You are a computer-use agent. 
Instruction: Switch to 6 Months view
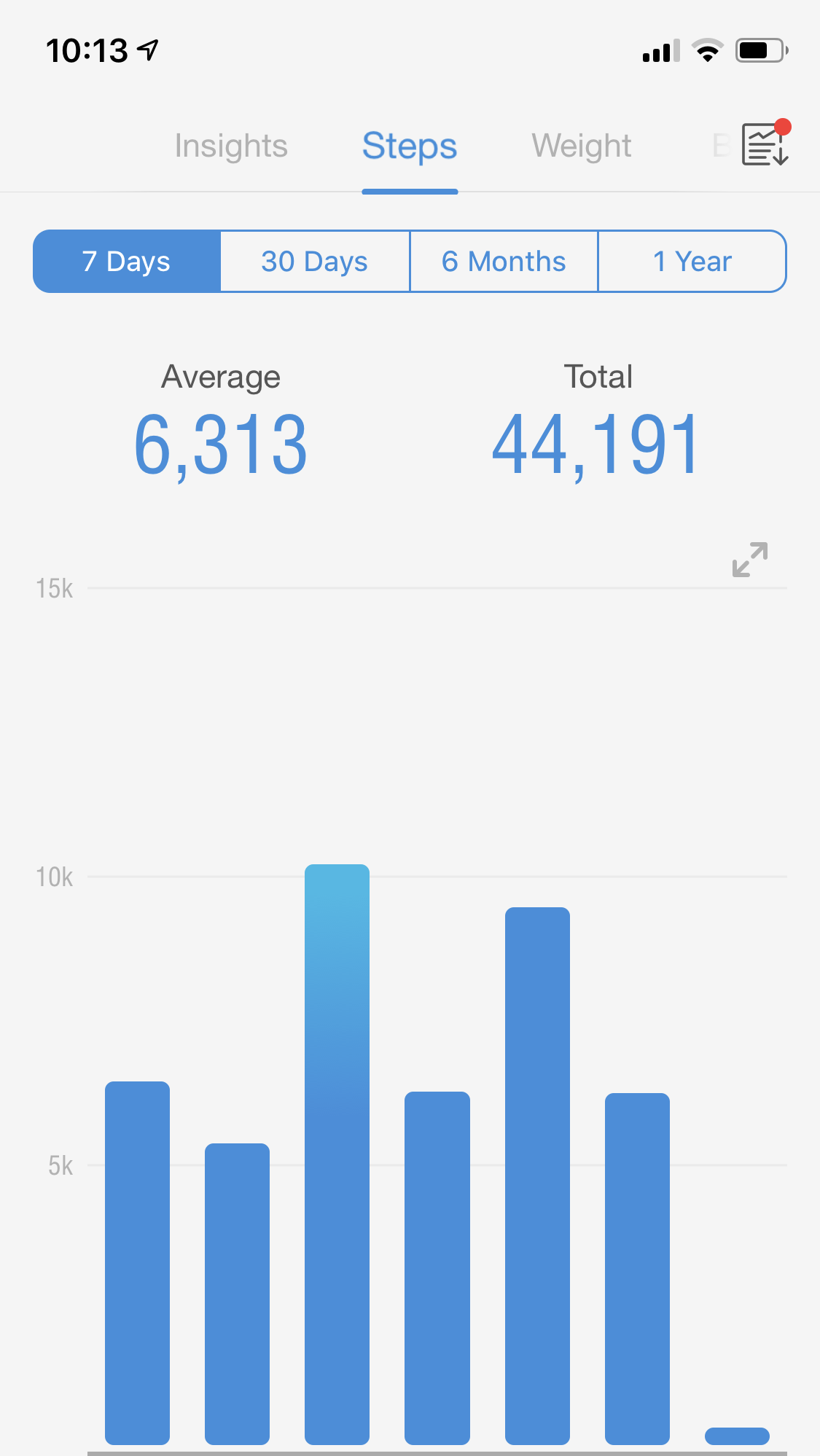pos(504,262)
